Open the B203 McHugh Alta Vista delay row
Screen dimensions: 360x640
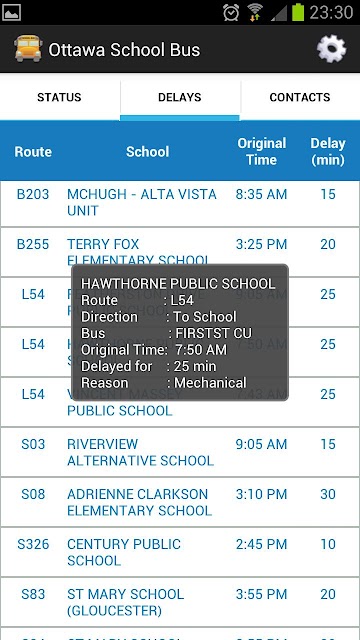point(180,203)
